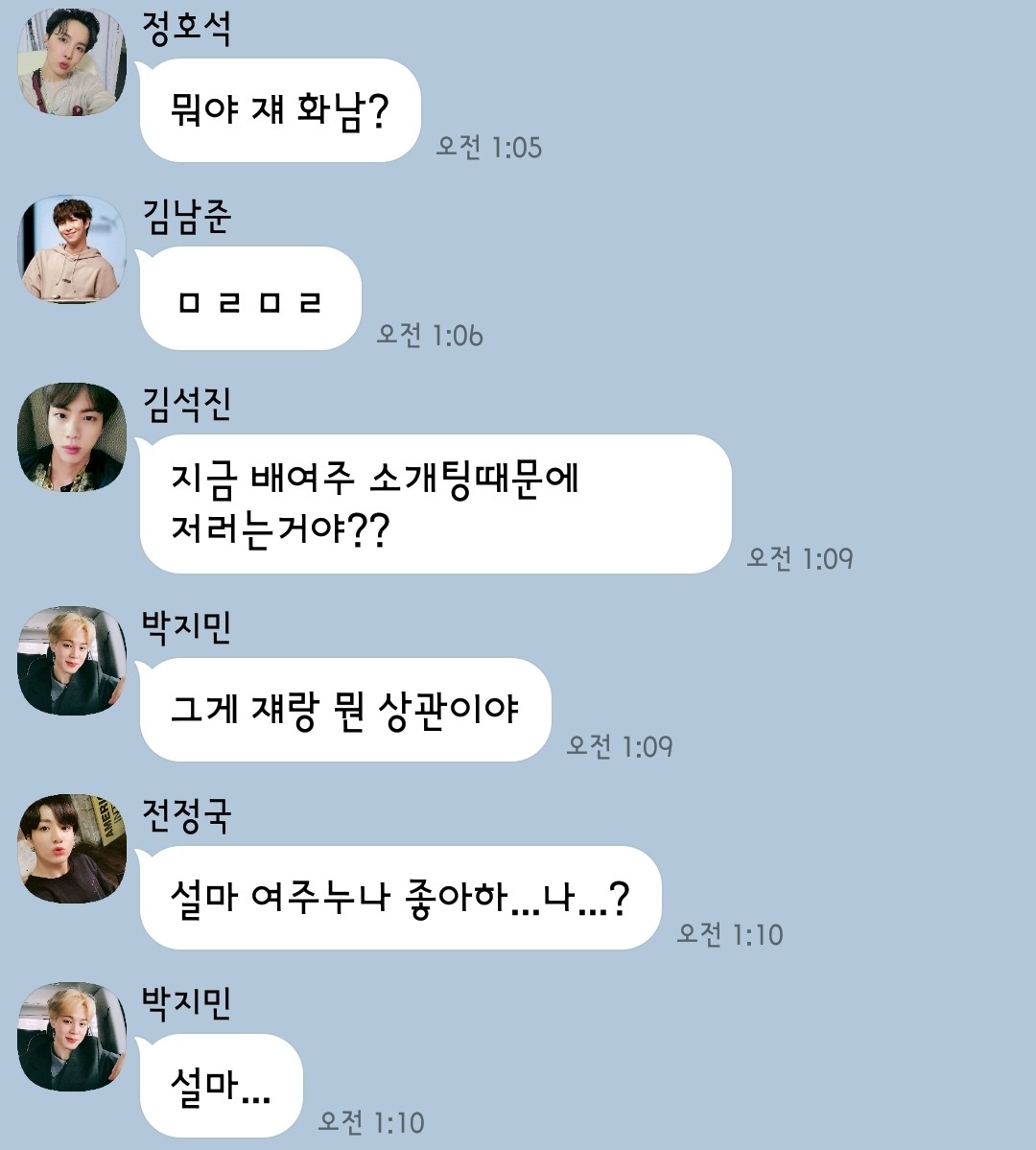Open 박지민's avatar beside 그게 쟤랑 뭔 상관이야
1036x1150 pixels.
coord(72,660)
